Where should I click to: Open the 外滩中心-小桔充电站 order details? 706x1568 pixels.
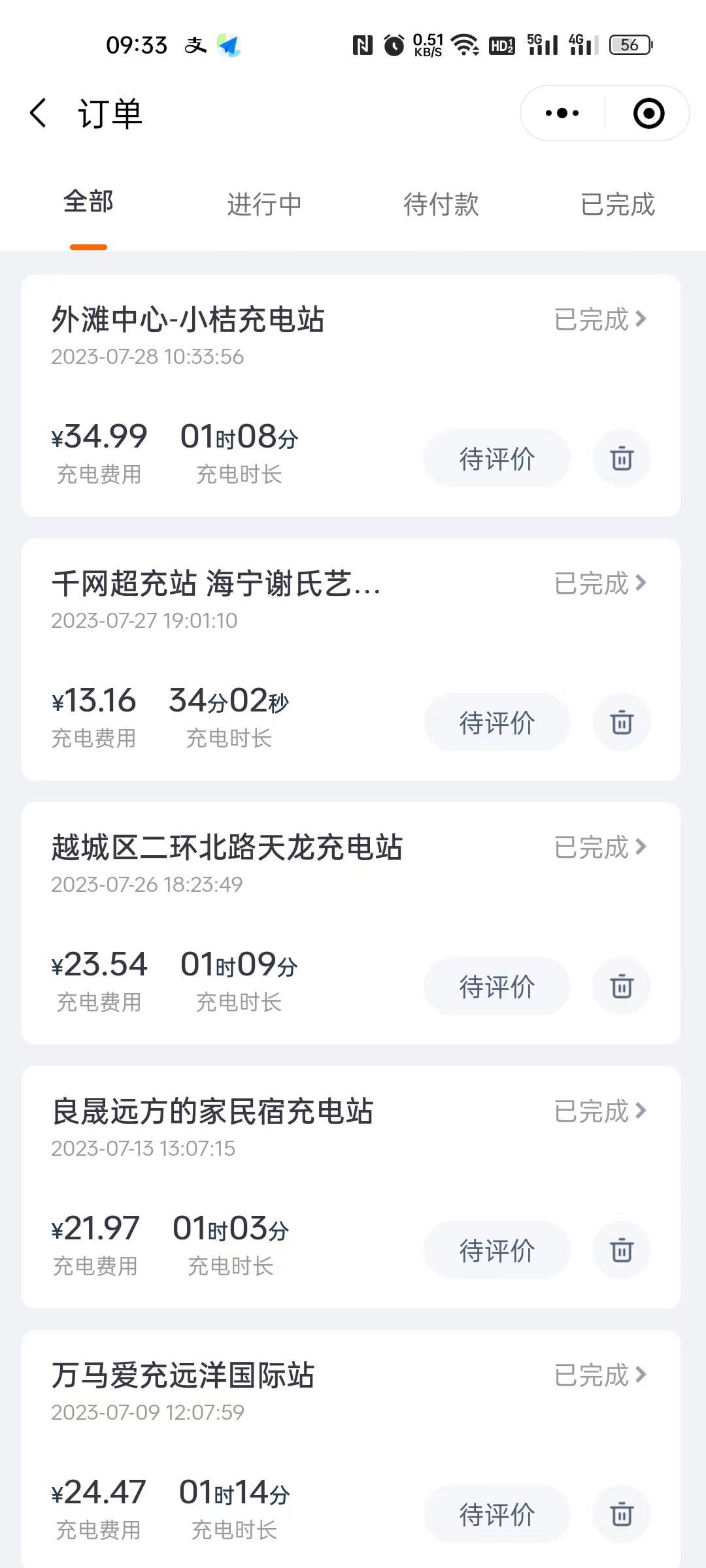600,319
